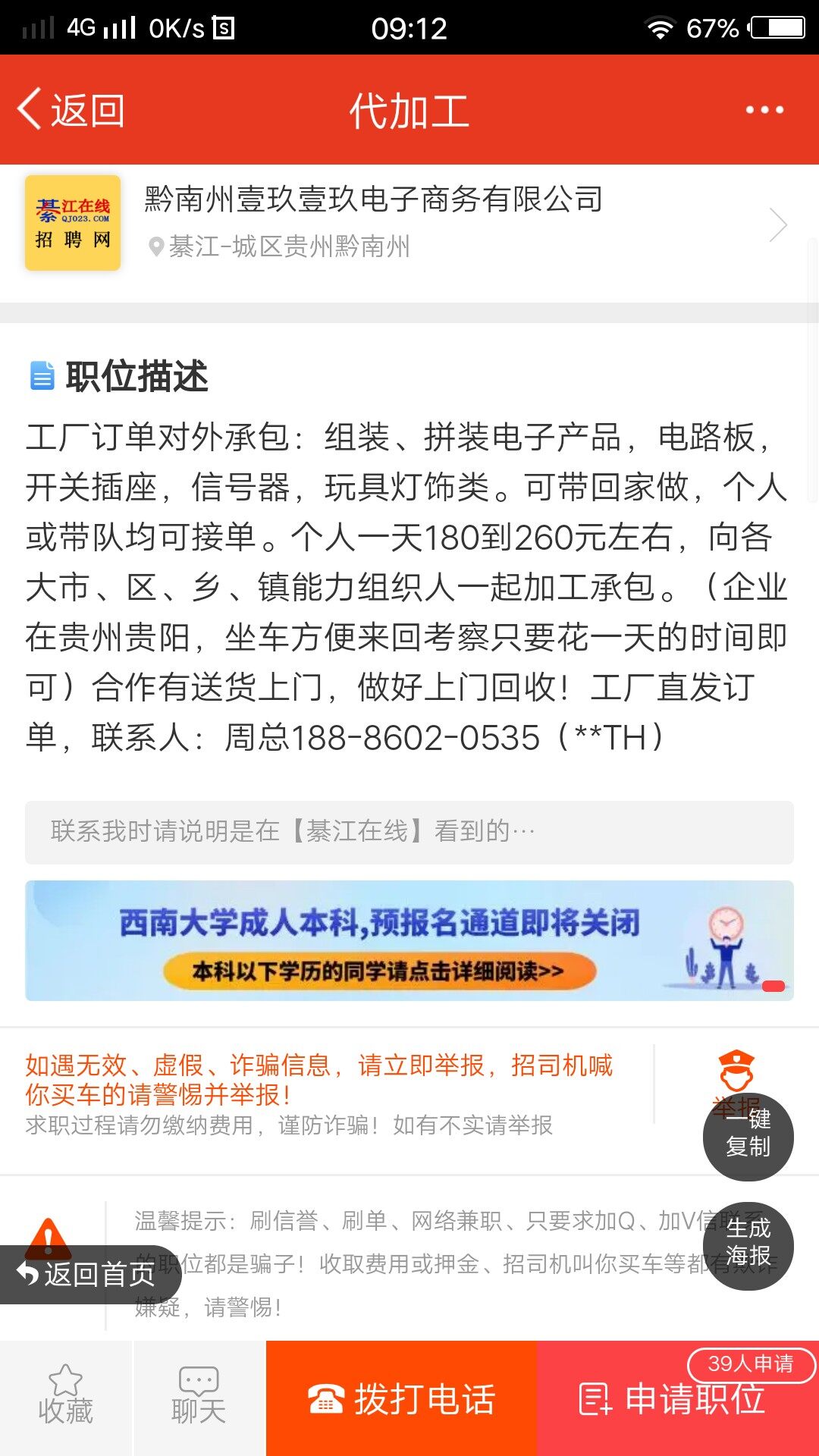Start a chat with 聊天

point(199,1398)
